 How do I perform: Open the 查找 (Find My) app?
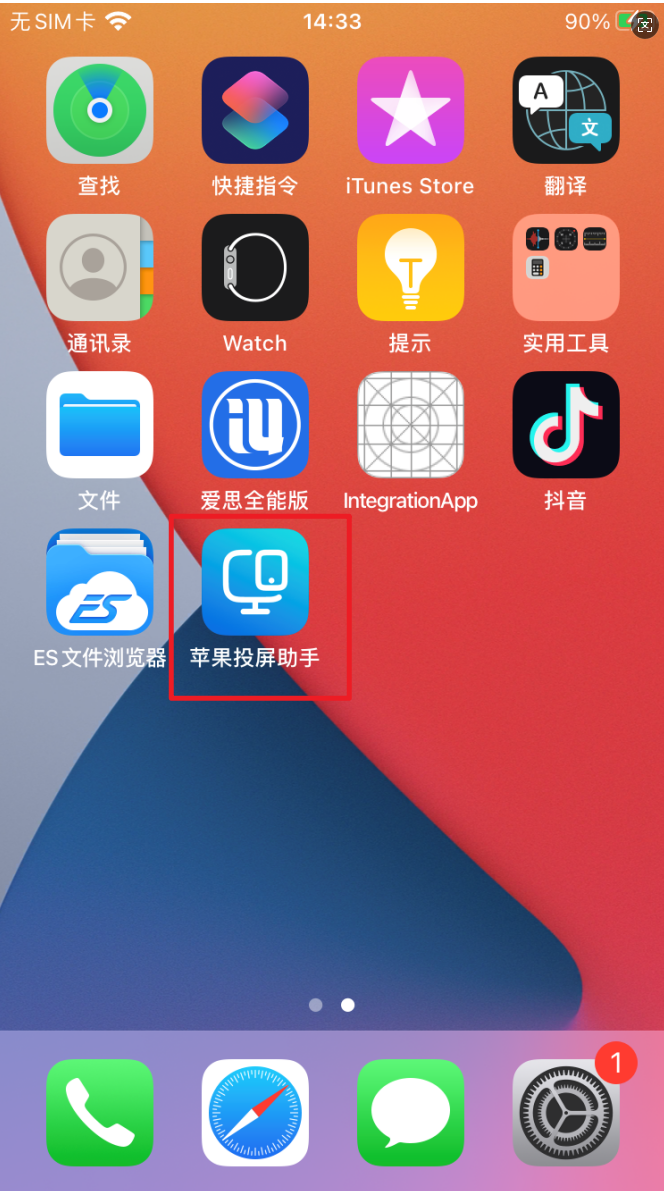point(99,110)
